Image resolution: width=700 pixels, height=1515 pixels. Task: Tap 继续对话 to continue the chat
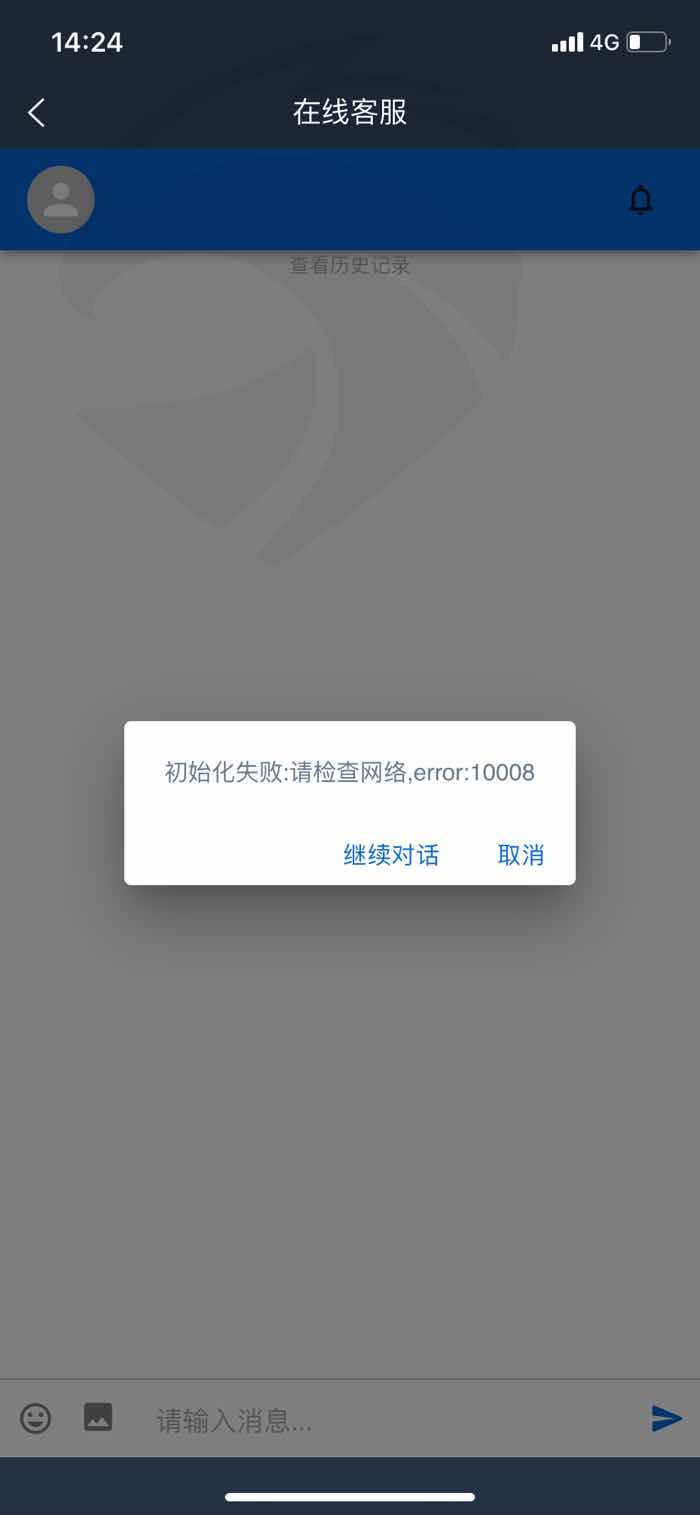coord(391,855)
